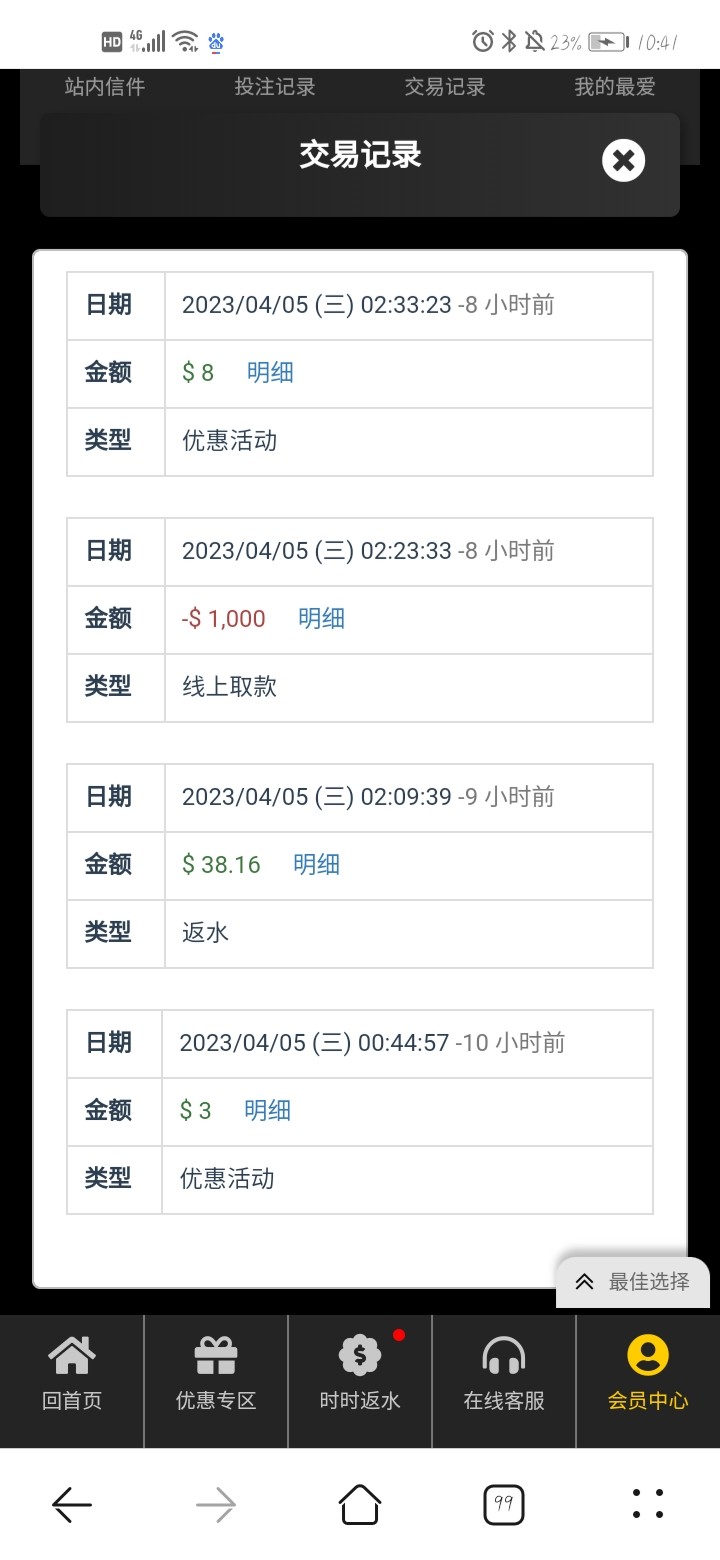The image size is (720, 1560).
Task: Close the 交易记录 dialog
Action: click(623, 160)
